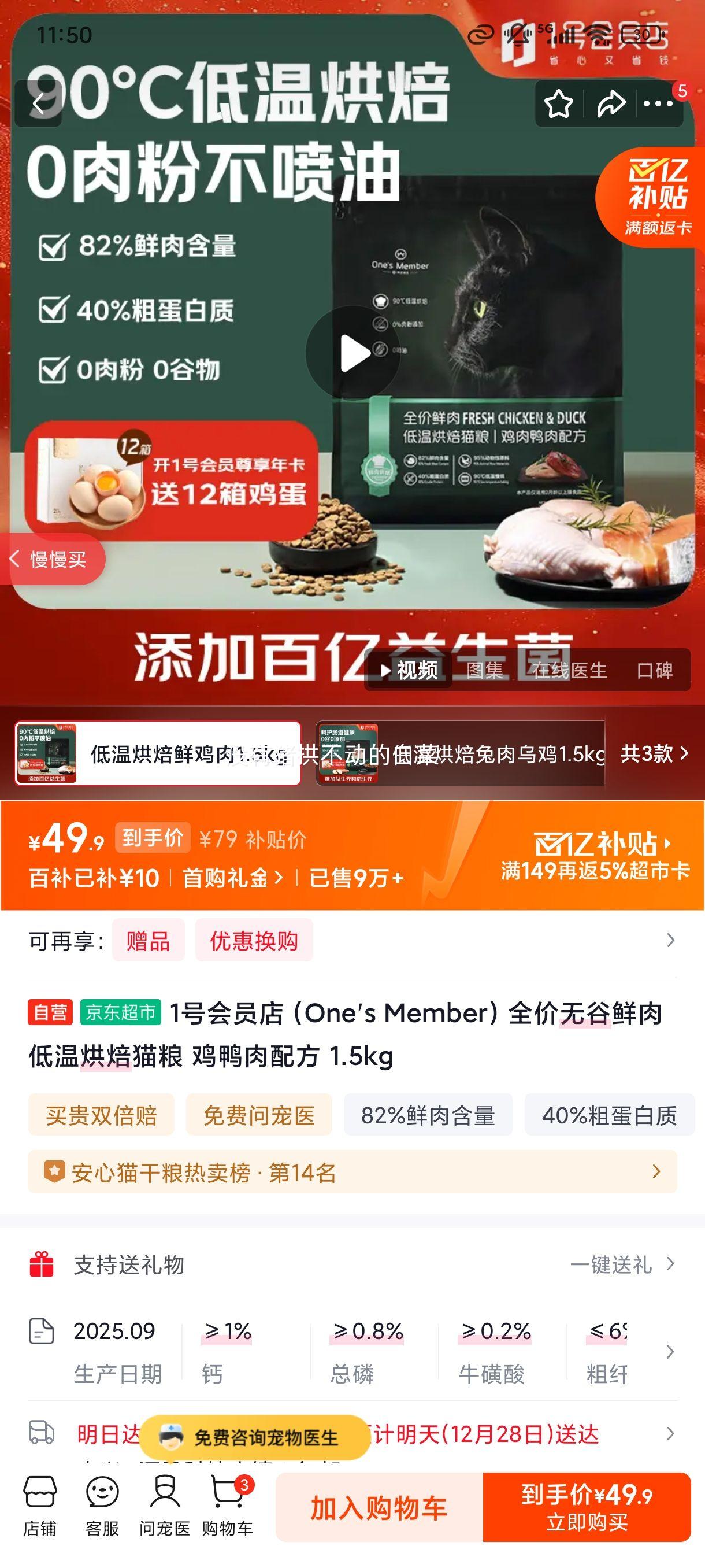Screen dimensions: 705x1568
Task: Open the 慢慢买 price-history overlay
Action: click(55, 559)
